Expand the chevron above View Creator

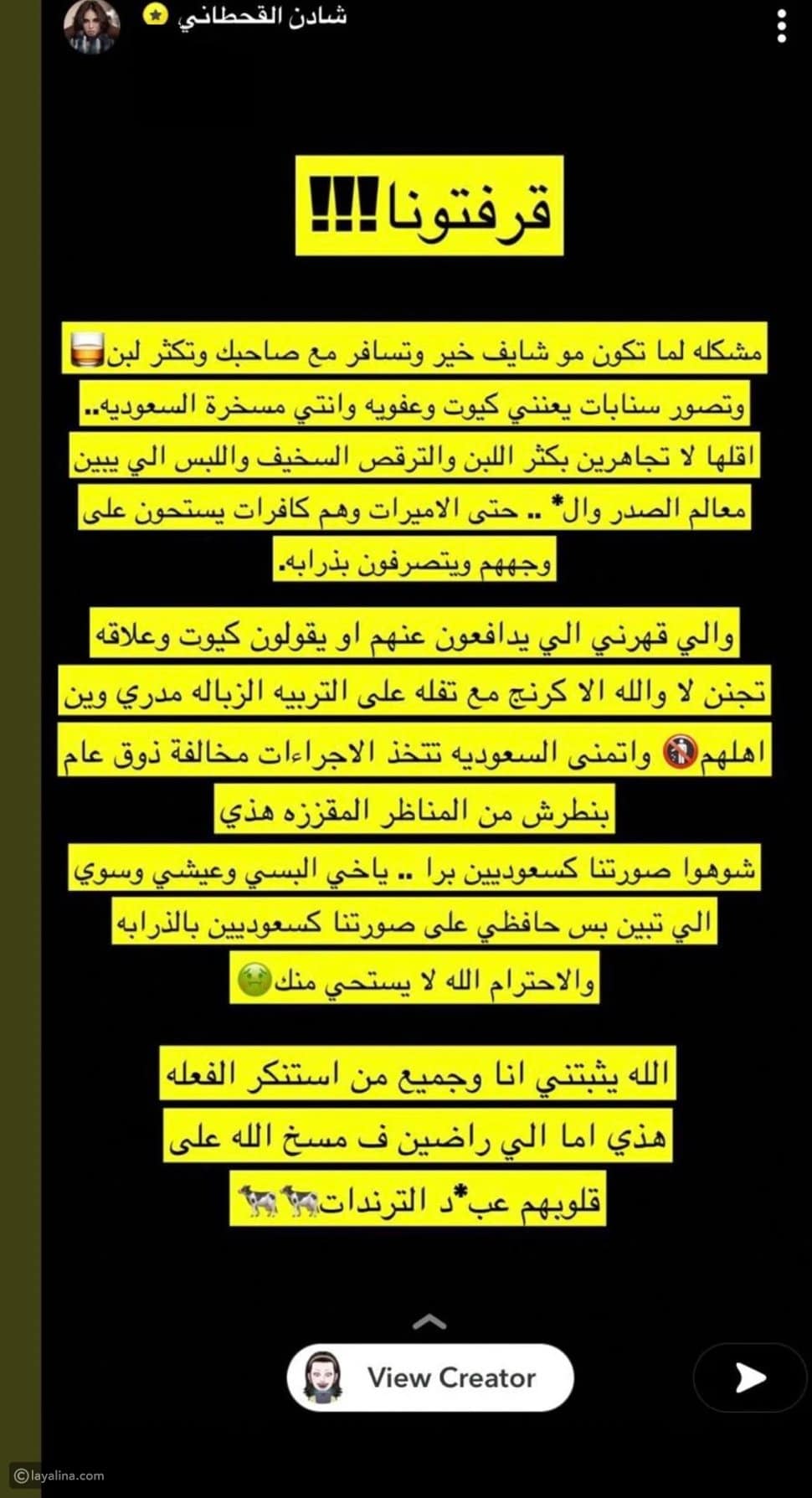tap(429, 1322)
